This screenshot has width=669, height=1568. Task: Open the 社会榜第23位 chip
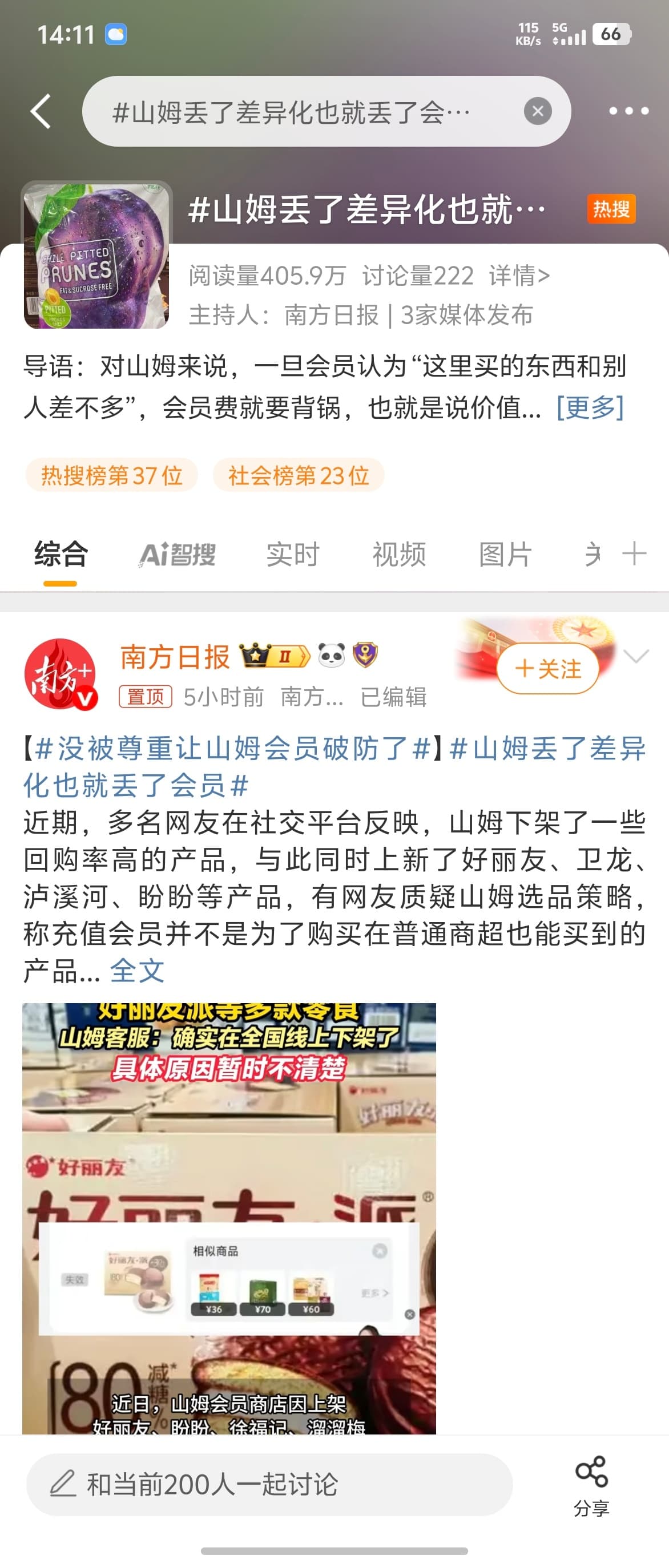[x=299, y=475]
